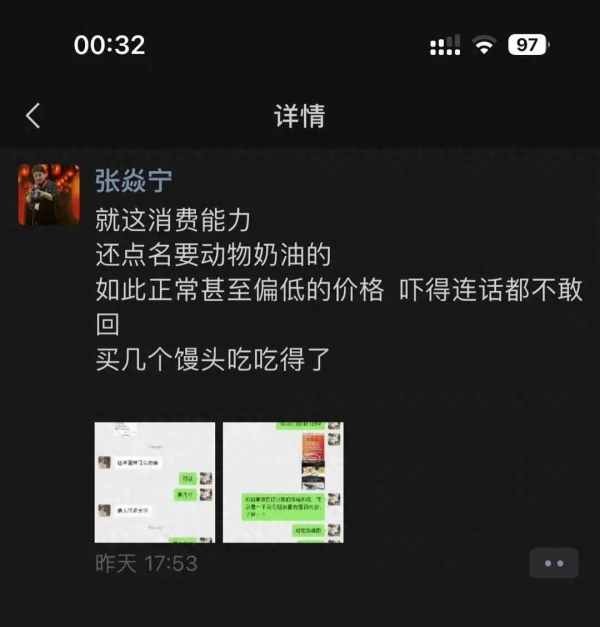Open 张焱宁's profile picture

(x=49, y=195)
